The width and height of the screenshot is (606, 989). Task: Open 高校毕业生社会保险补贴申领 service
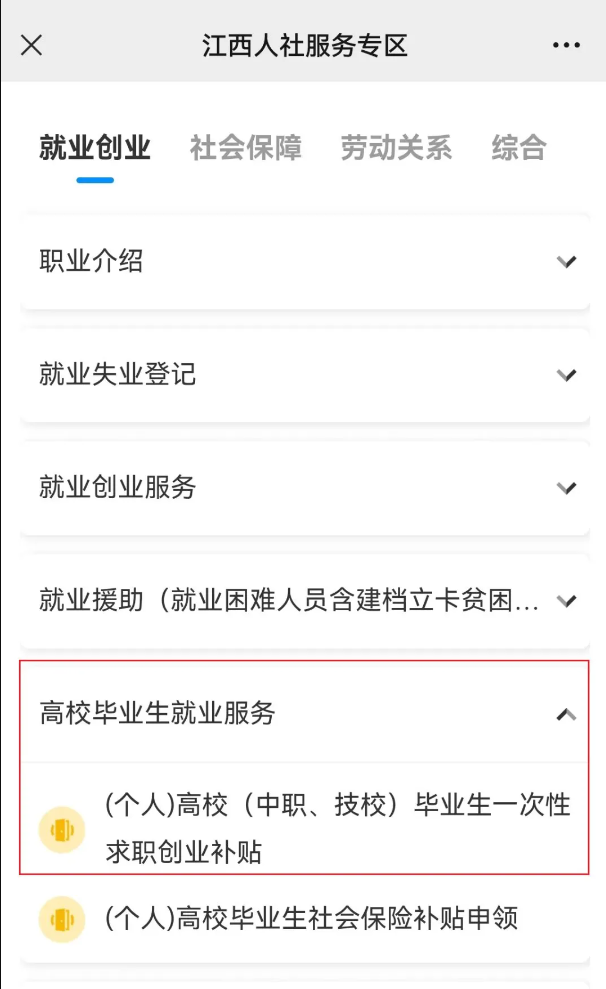click(312, 918)
